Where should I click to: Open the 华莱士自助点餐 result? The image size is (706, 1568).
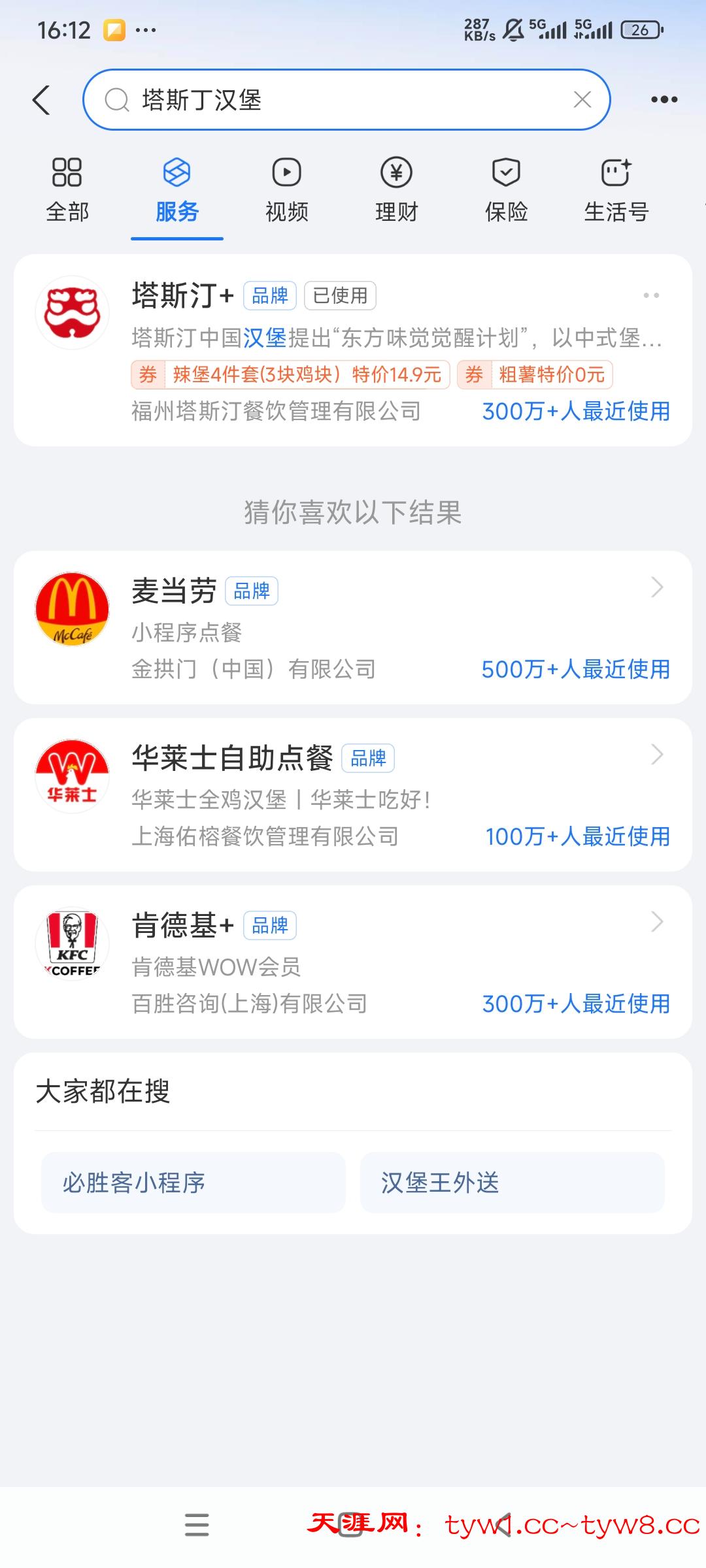tap(353, 794)
